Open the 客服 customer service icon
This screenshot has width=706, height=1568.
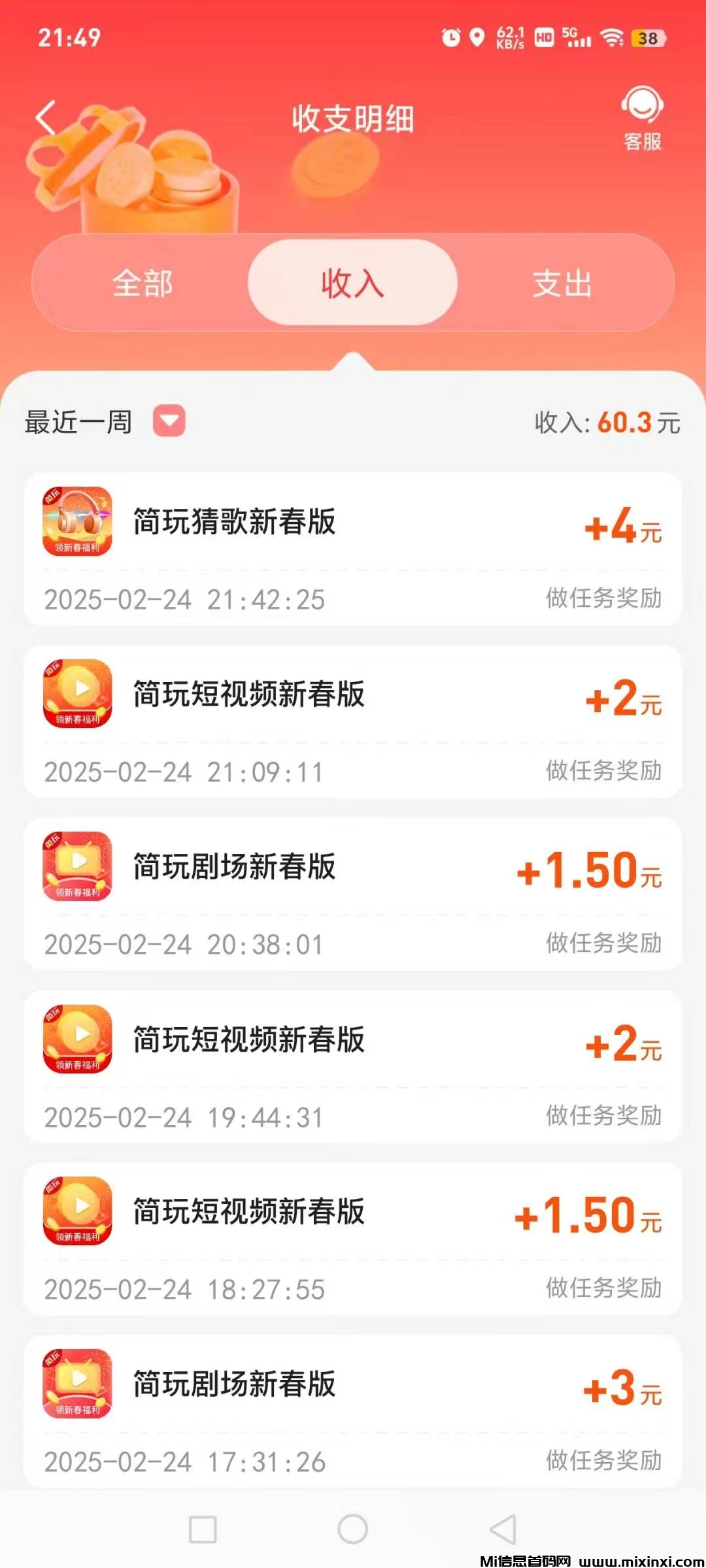click(643, 116)
